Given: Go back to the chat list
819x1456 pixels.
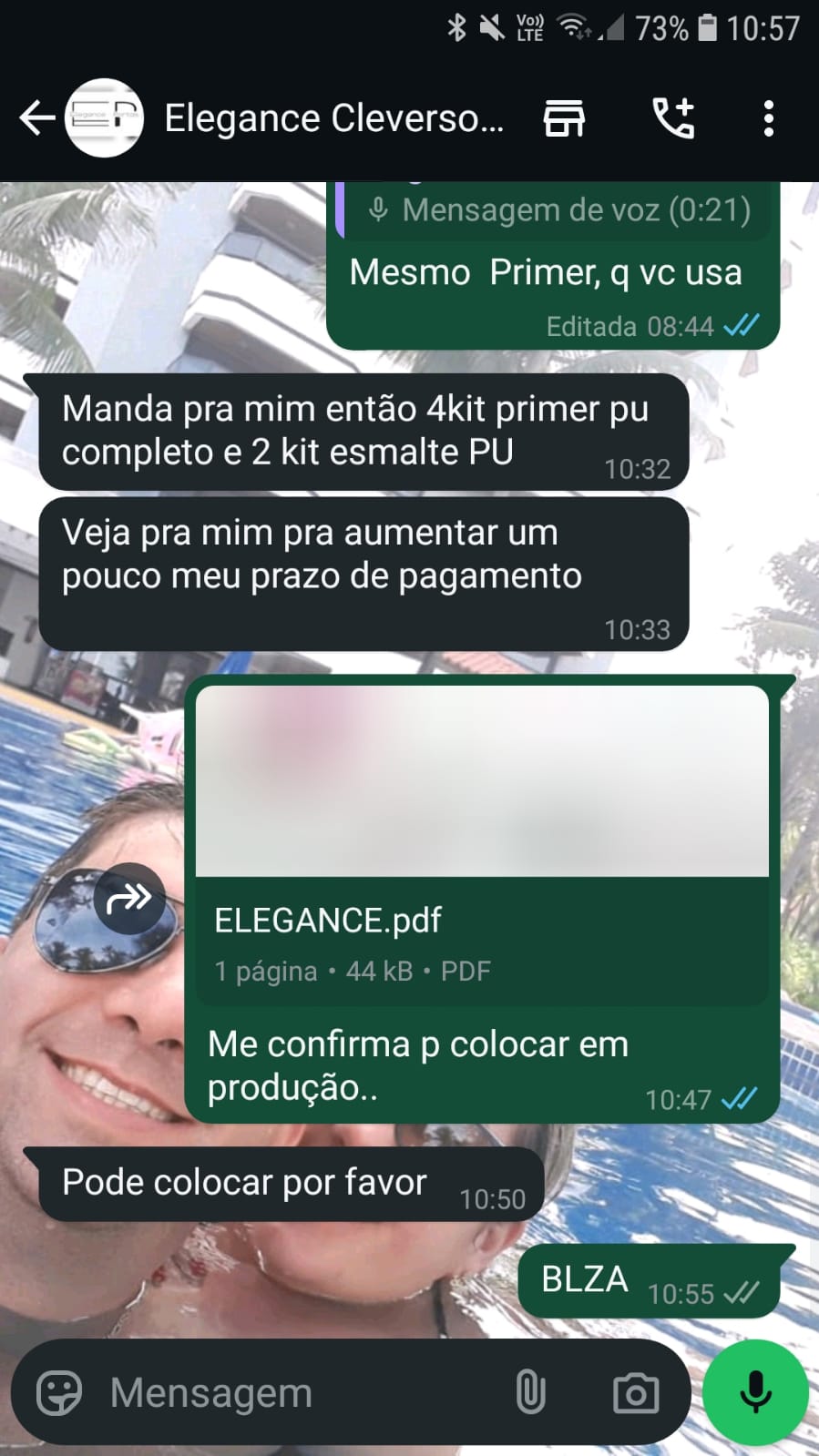Looking at the screenshot, I should tap(36, 118).
